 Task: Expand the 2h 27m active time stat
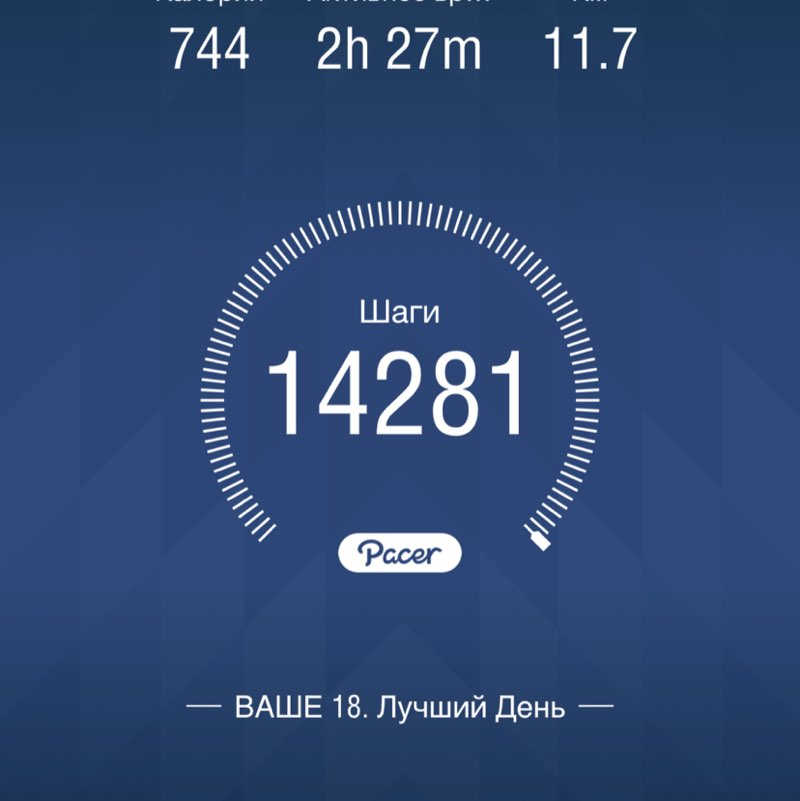click(400, 46)
